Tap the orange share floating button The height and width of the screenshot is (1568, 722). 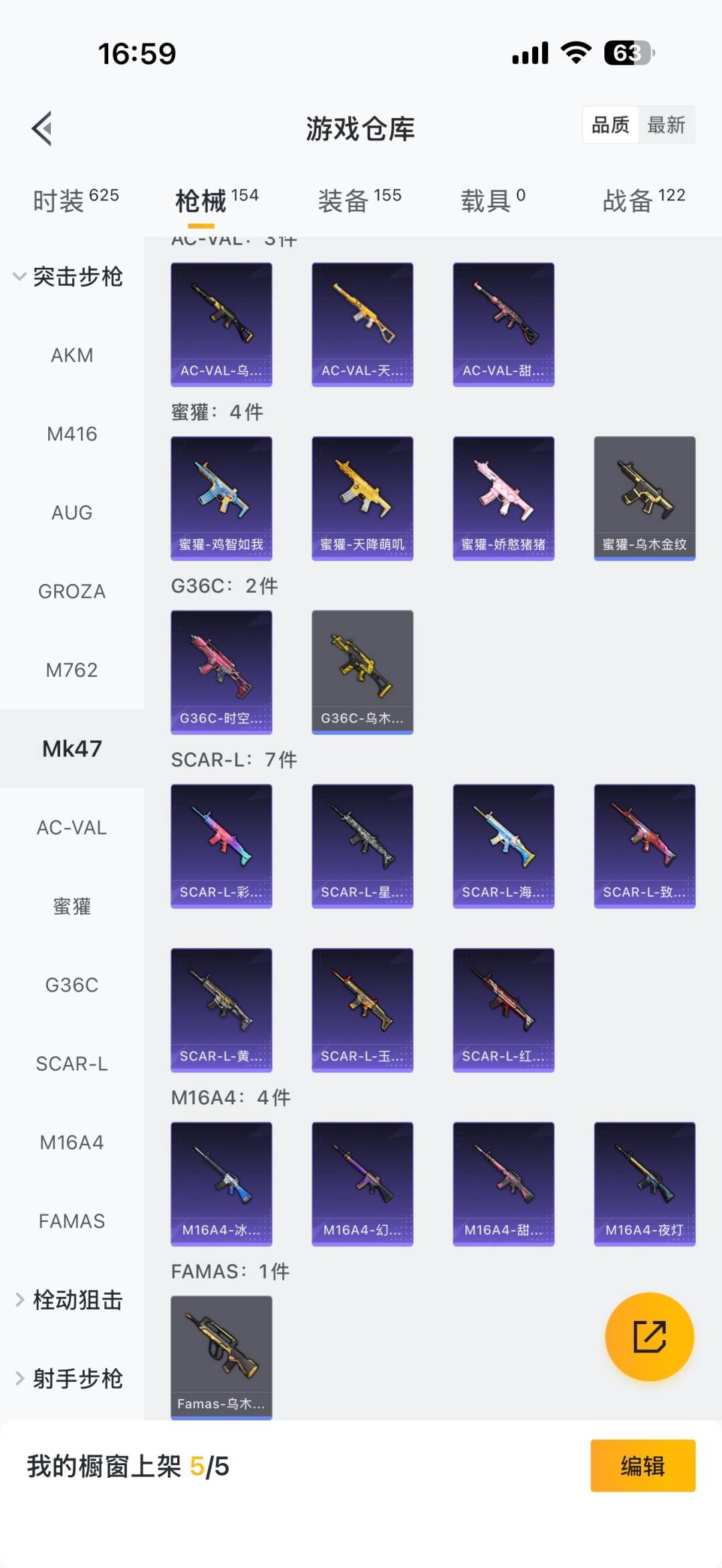[649, 1336]
